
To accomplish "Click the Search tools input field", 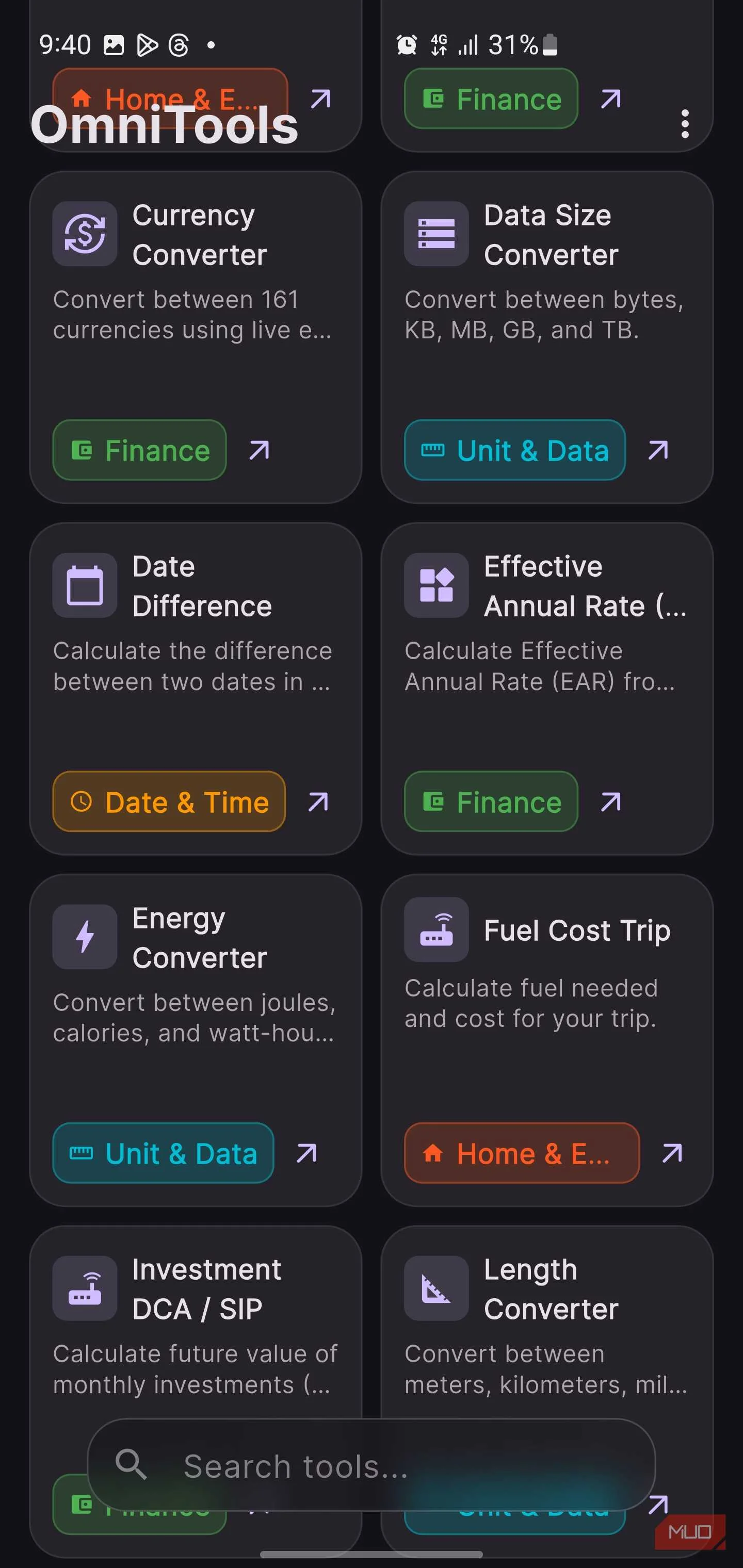I will [x=372, y=1466].
